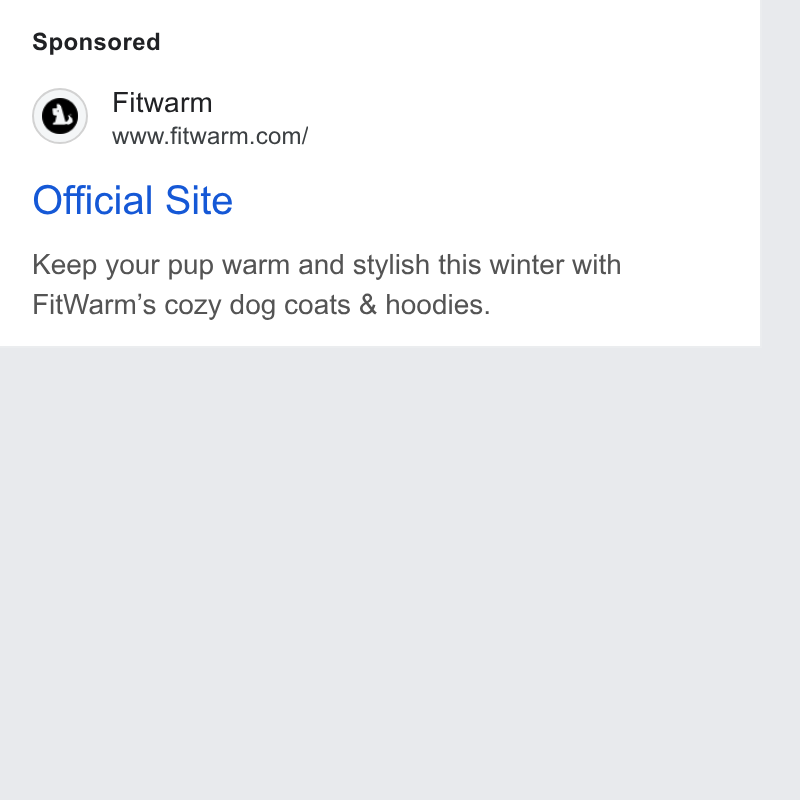
Task: Open the Official Site ad link
Action: (x=133, y=200)
